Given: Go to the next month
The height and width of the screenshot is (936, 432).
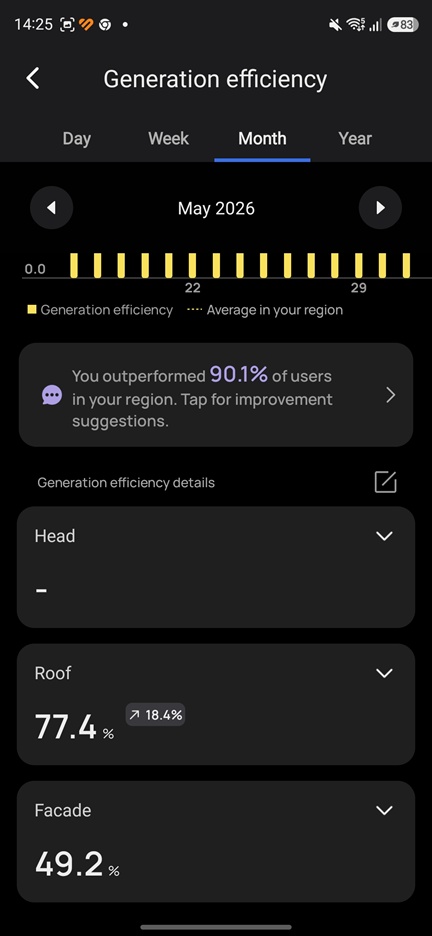Looking at the screenshot, I should click(x=380, y=208).
